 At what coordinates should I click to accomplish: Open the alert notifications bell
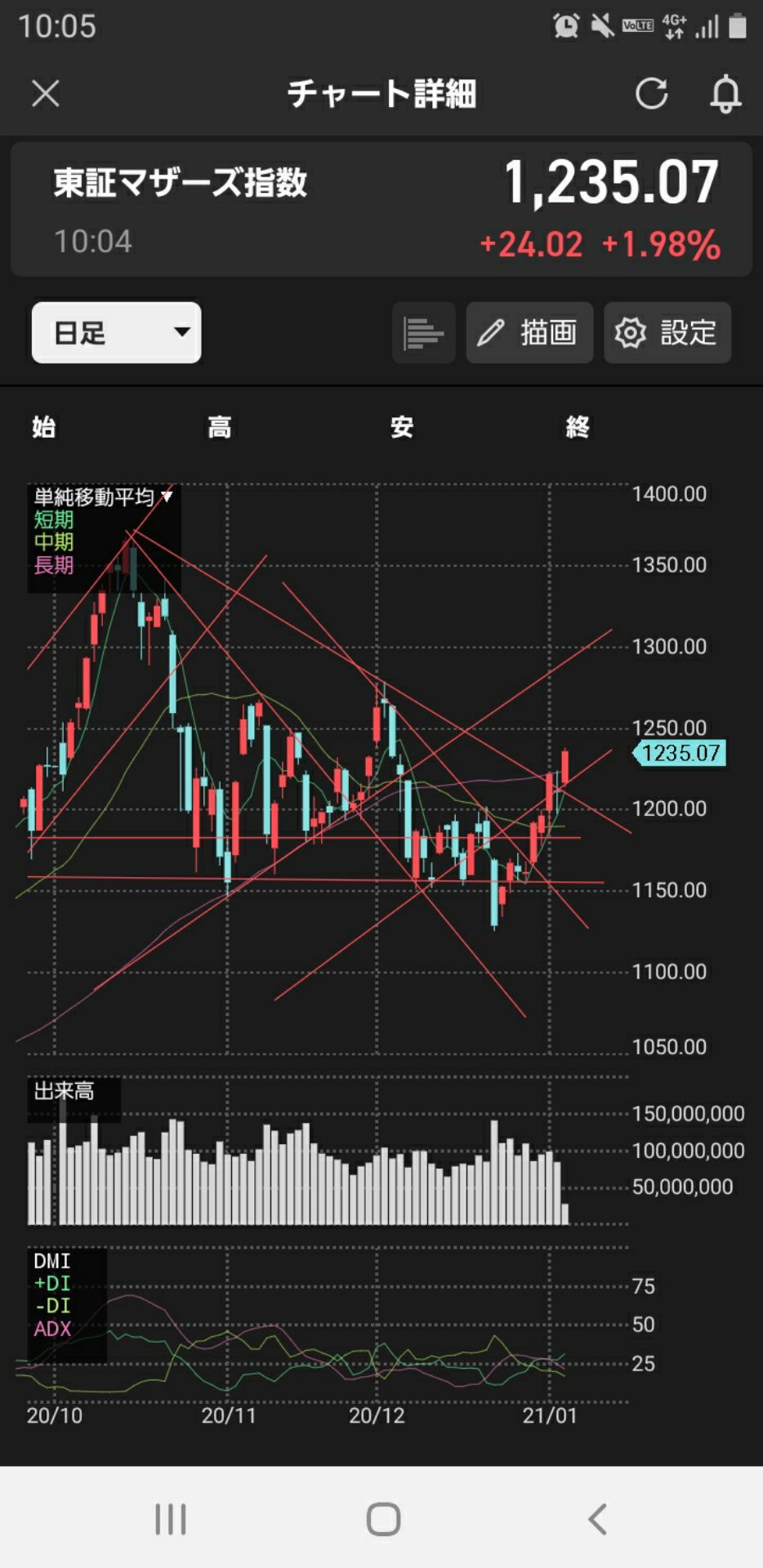click(725, 94)
